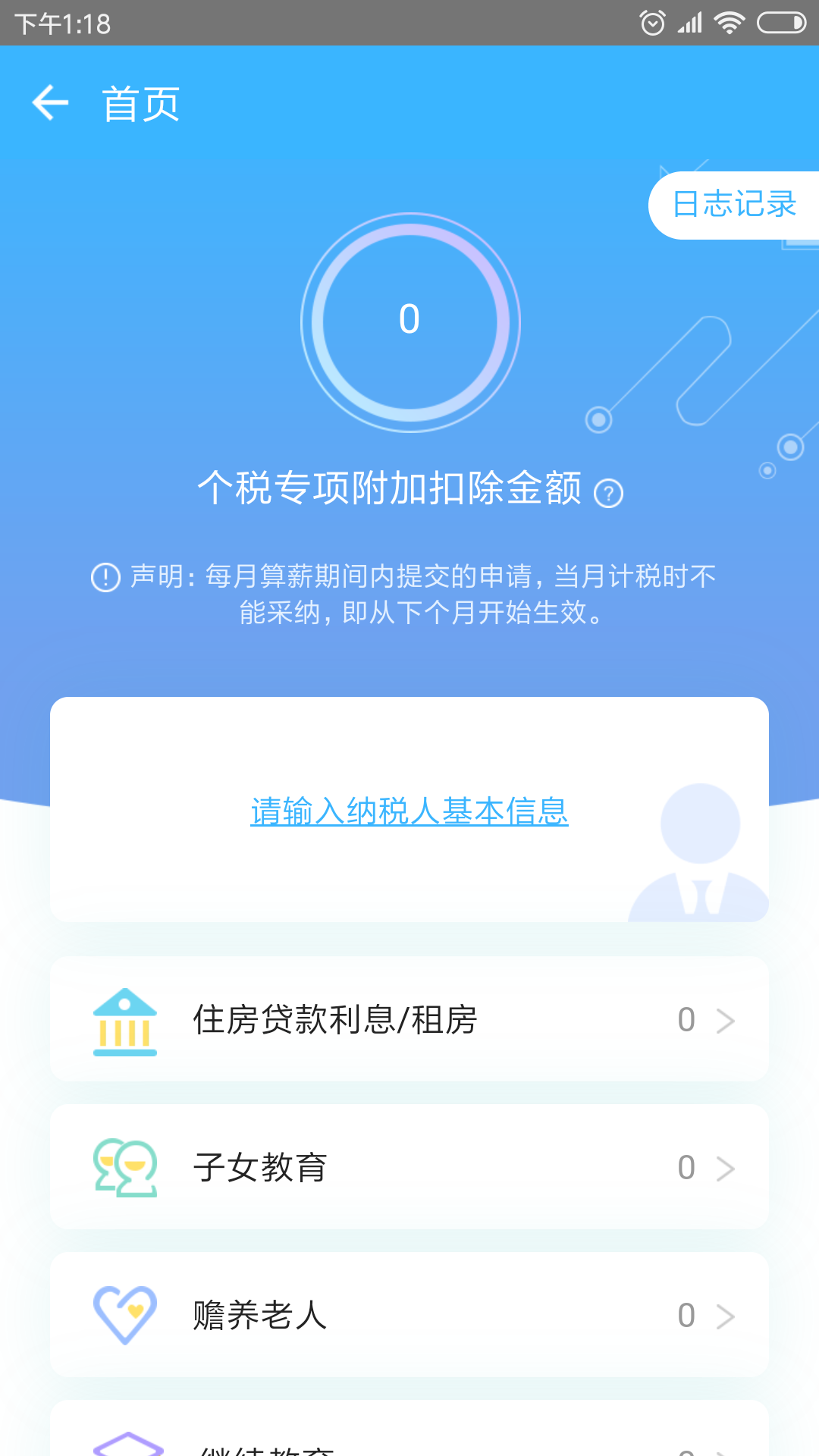Tap the alarm clock status bar icon
This screenshot has height=1456, width=819.
(x=653, y=23)
